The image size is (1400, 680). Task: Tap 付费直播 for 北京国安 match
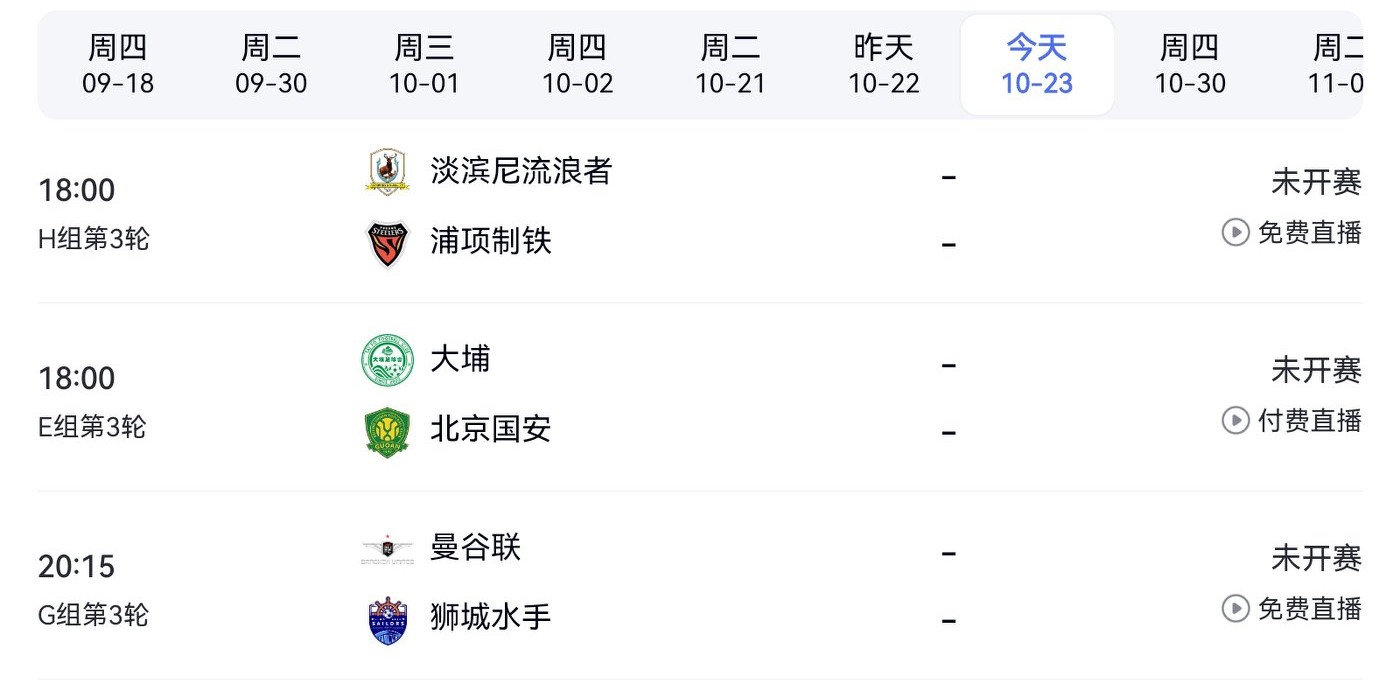coord(1292,421)
